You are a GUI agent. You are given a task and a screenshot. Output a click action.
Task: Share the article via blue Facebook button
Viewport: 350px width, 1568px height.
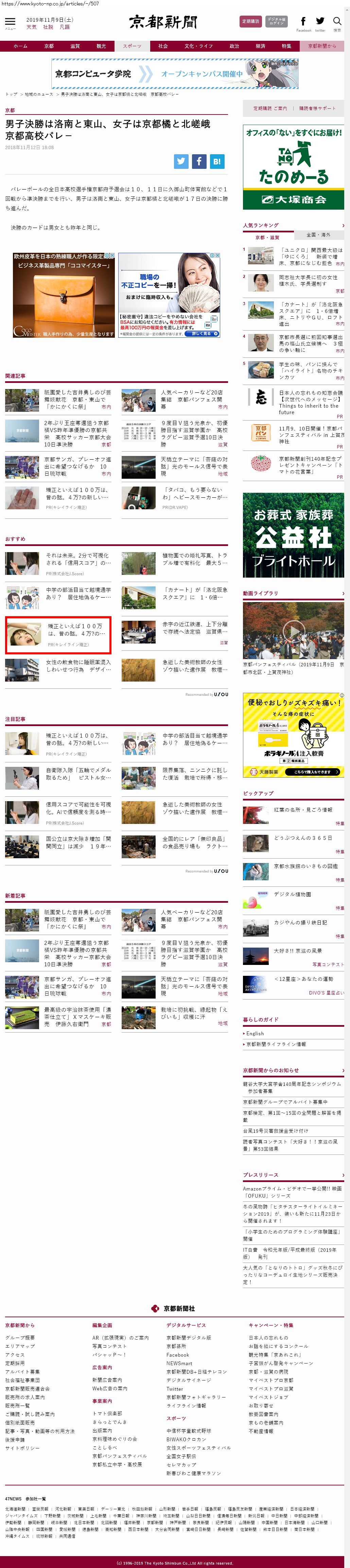click(x=199, y=161)
